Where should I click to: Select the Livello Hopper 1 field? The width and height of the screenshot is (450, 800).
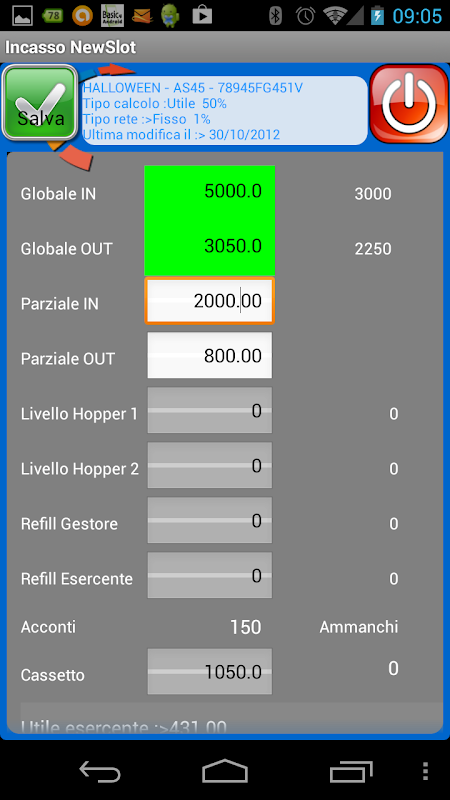click(x=210, y=410)
